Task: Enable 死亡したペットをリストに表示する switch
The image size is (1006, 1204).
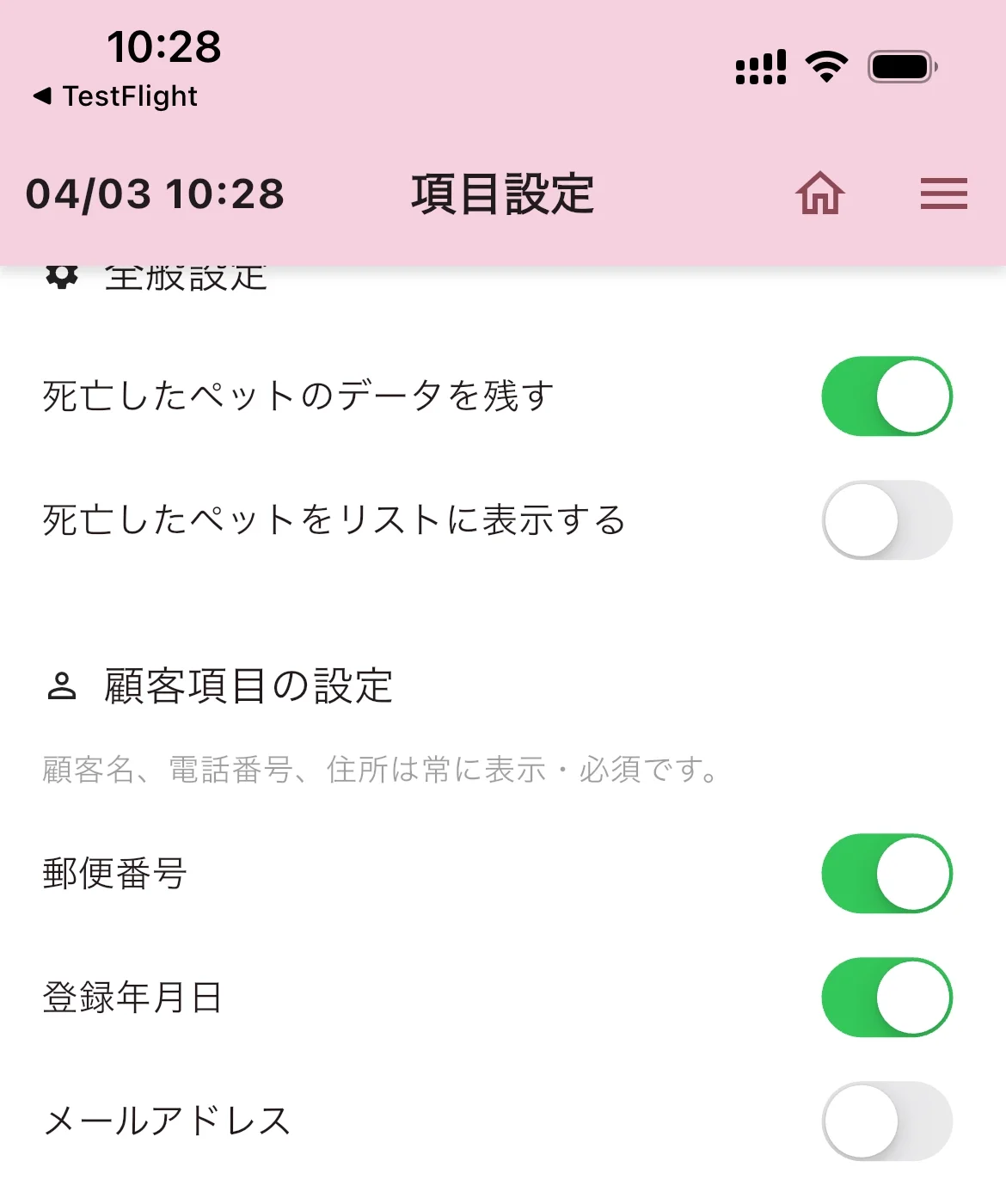Action: pos(886,520)
